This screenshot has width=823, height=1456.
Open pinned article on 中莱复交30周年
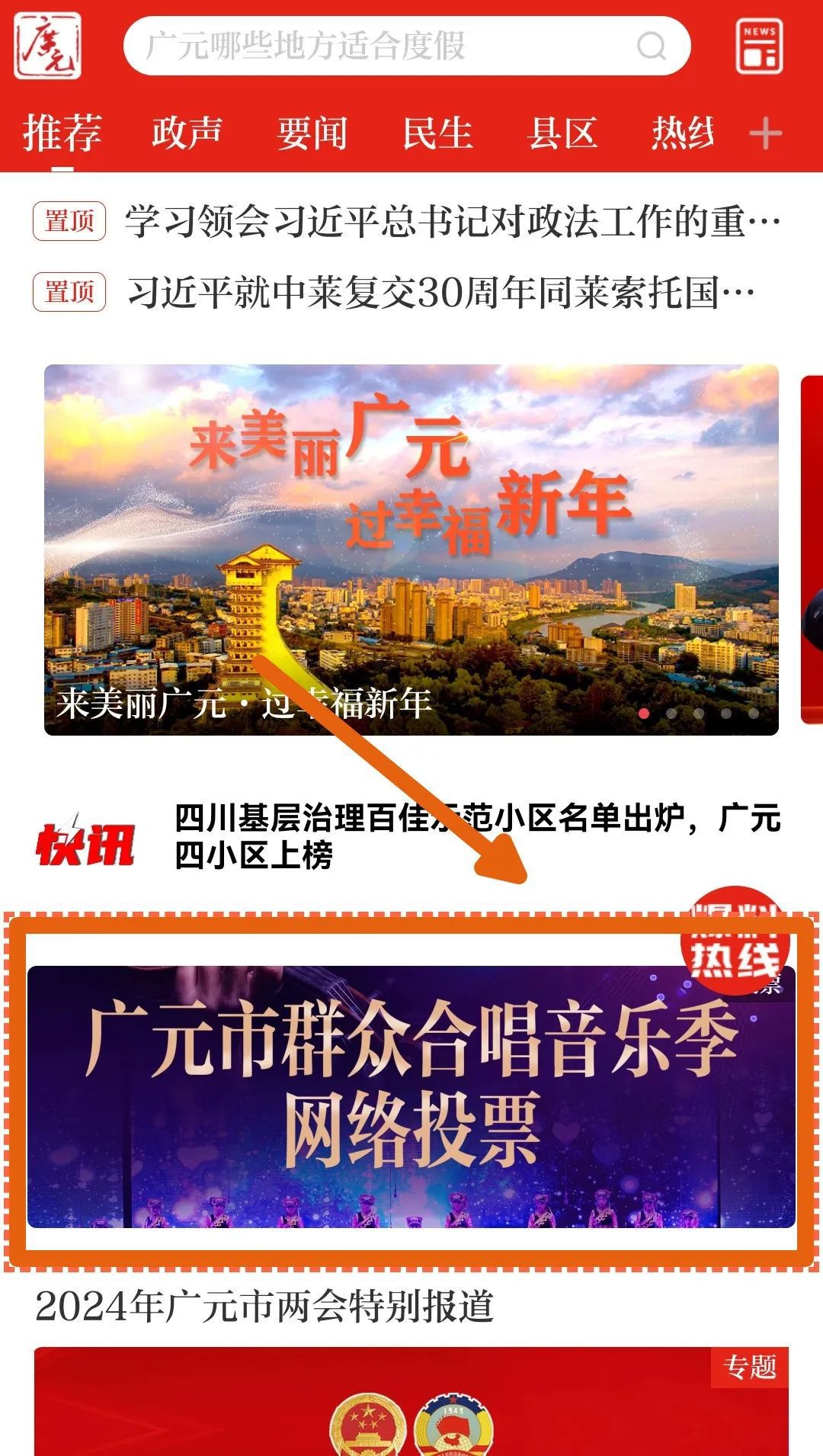tap(442, 292)
